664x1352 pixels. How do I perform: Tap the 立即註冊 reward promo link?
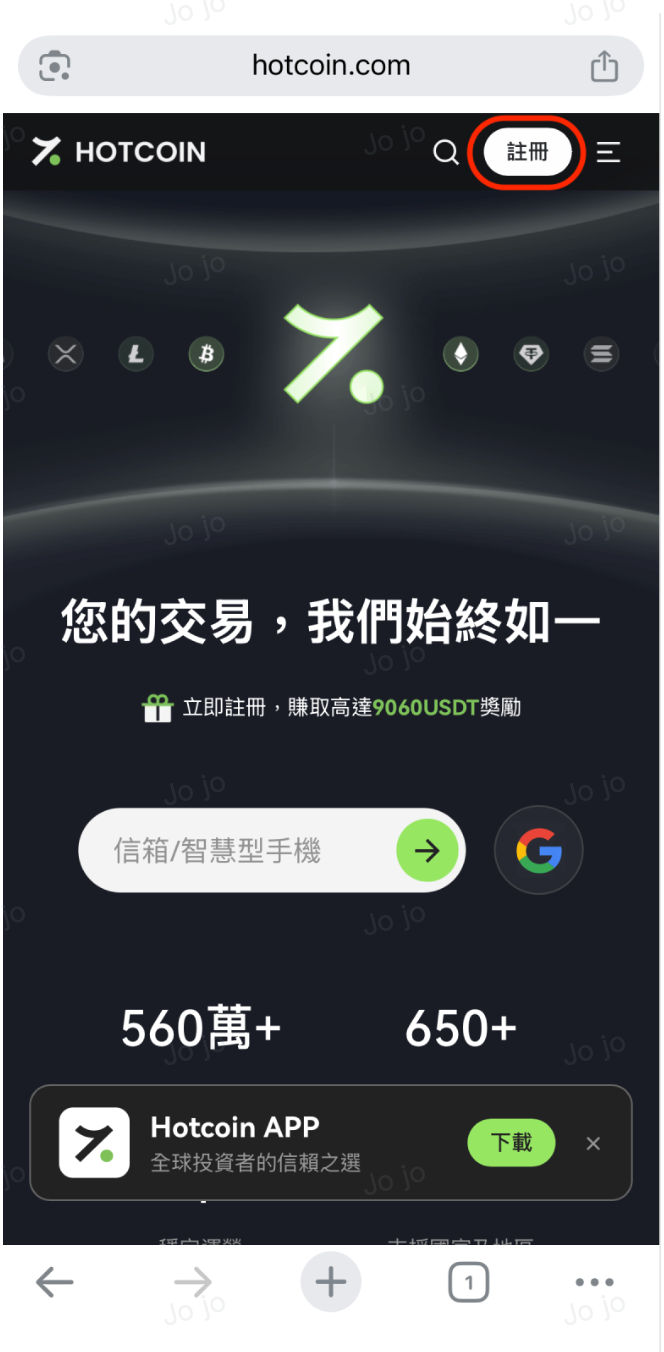[331, 708]
